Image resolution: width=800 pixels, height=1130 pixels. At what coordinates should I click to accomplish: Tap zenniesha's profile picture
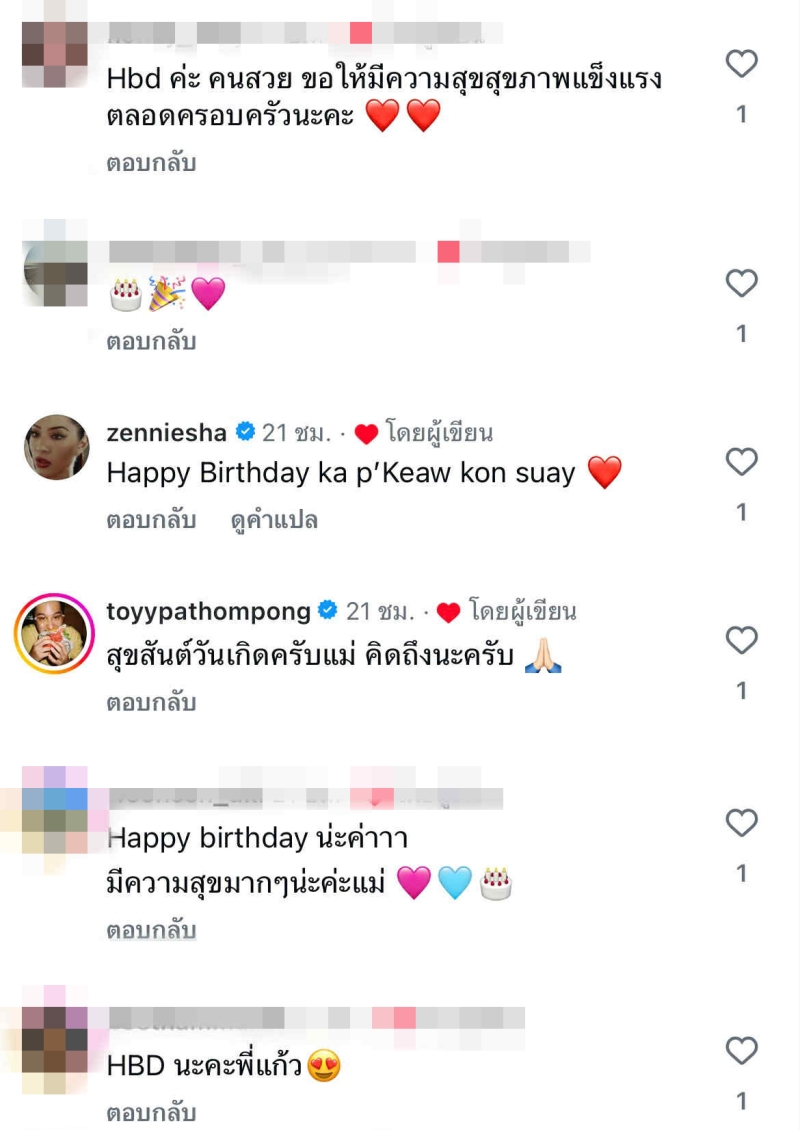[x=55, y=447]
